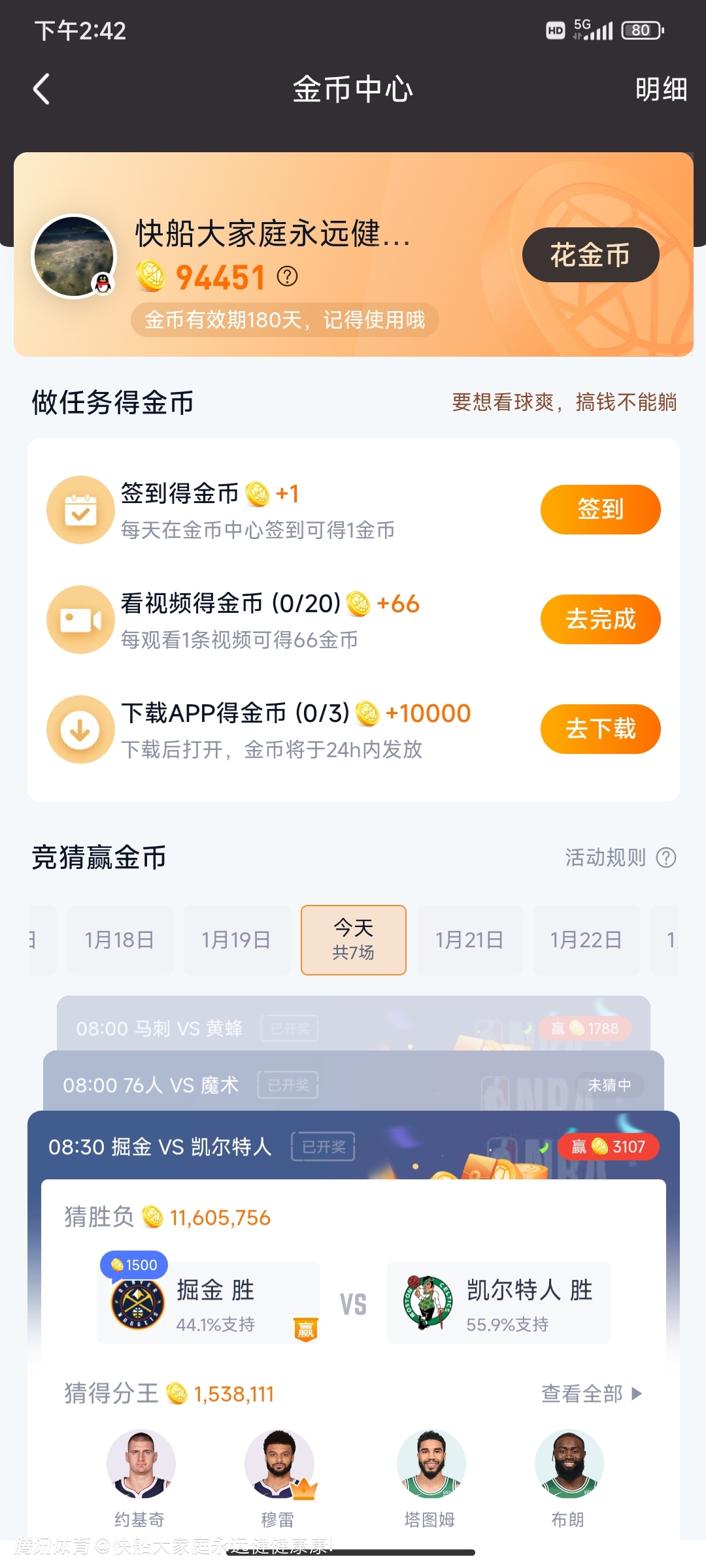
Task: Select the 1月19日 date tab
Action: (x=236, y=940)
